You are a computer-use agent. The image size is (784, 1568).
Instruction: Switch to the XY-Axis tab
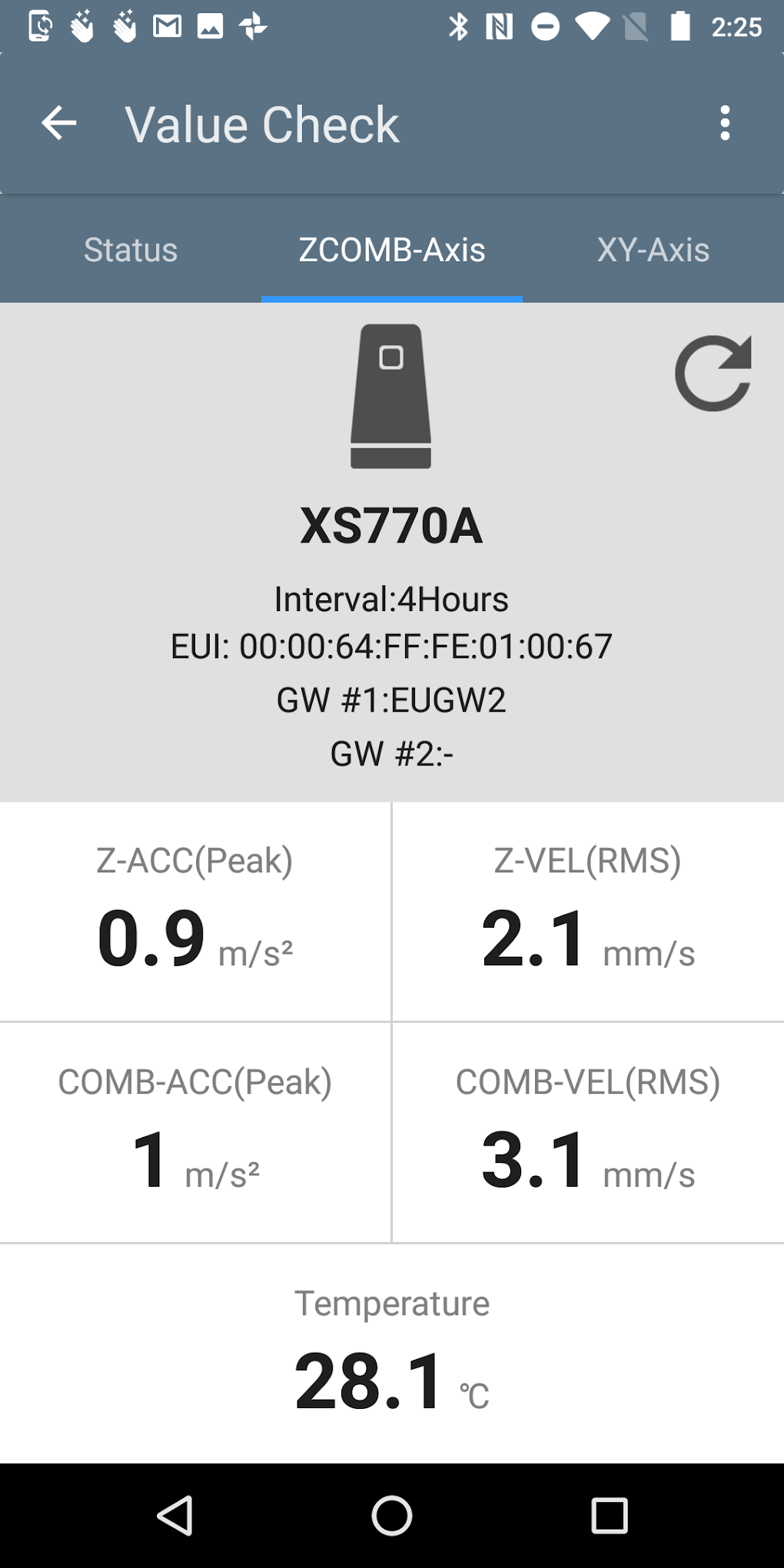(x=653, y=250)
